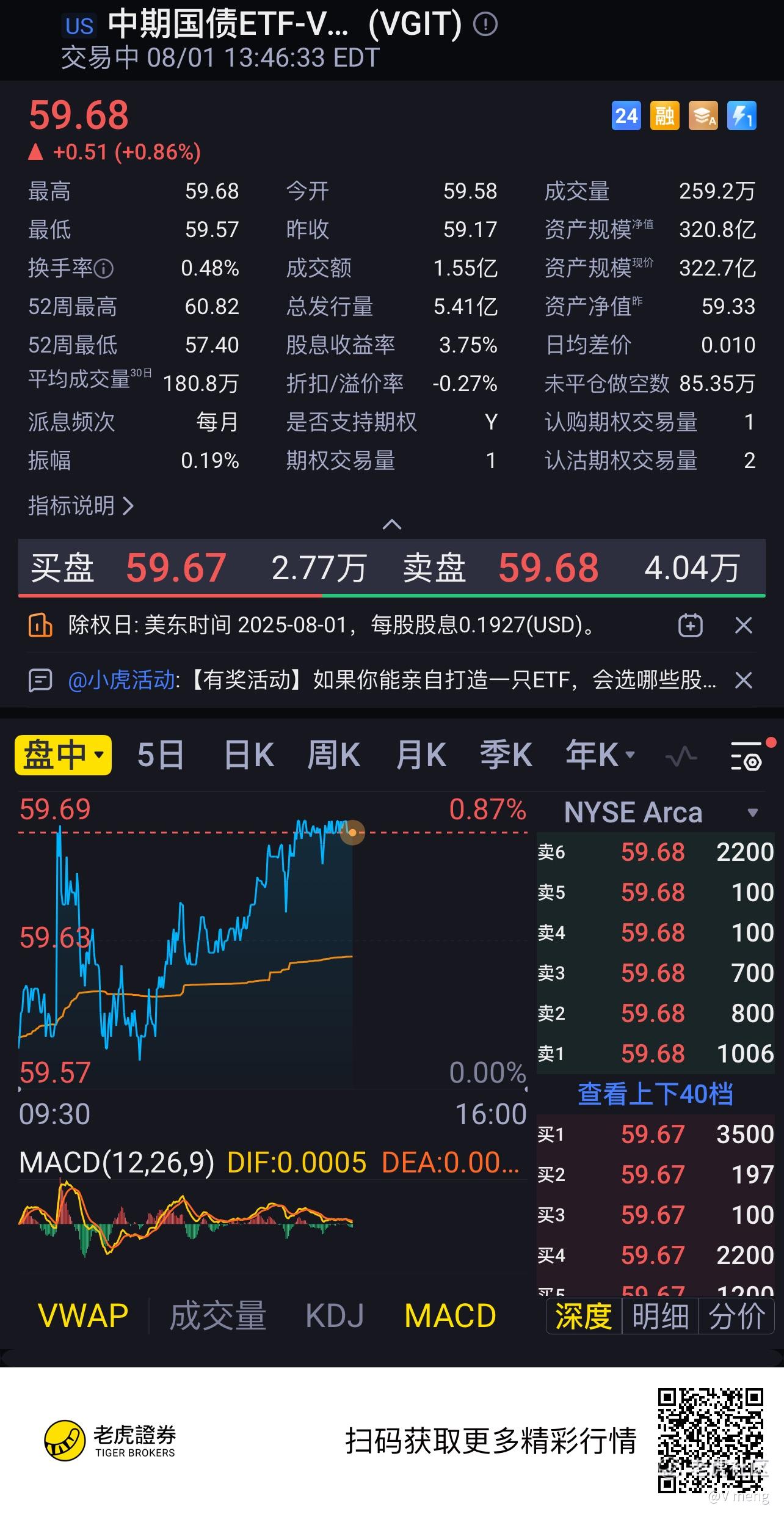Viewport: 784px width, 1514px height.
Task: Open the 盘中 chart period dropdown
Action: click(x=63, y=755)
